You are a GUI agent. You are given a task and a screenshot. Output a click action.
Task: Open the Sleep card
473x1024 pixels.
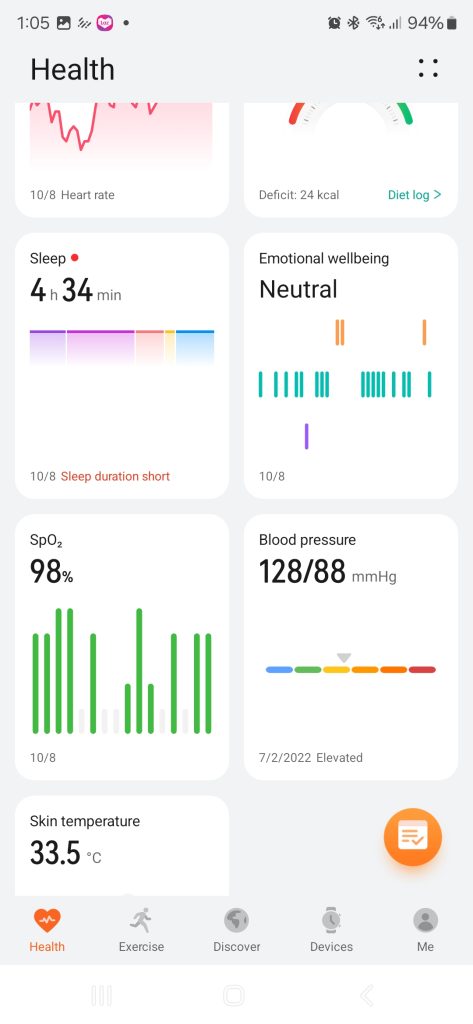(122, 366)
